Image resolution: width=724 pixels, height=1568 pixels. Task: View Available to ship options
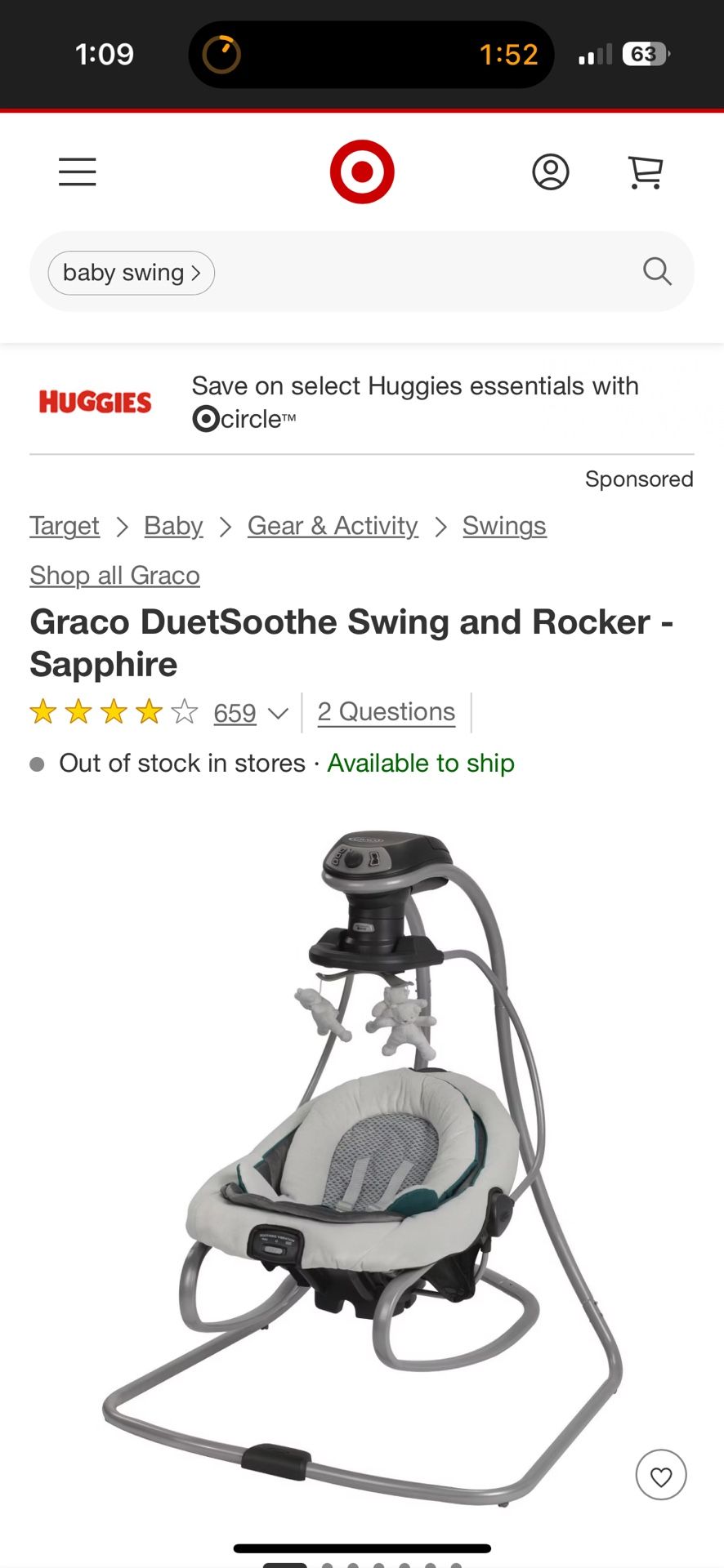(420, 763)
